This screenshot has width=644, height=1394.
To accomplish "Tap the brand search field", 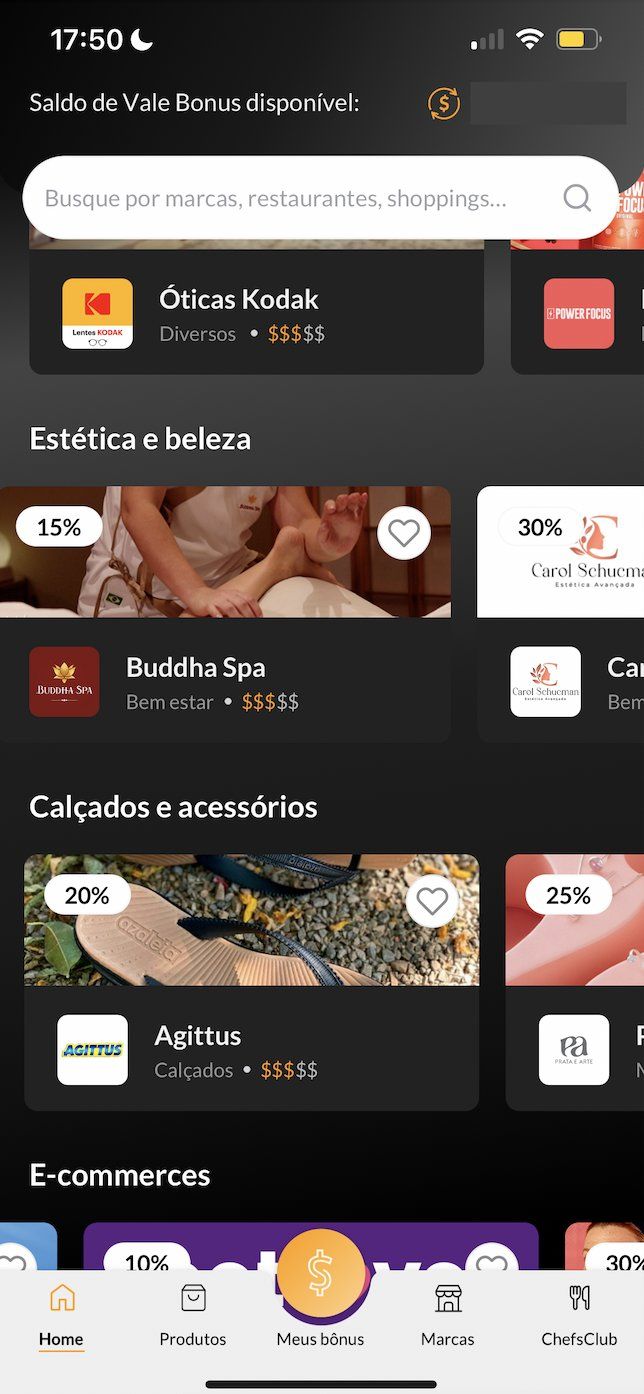I will 290,198.
